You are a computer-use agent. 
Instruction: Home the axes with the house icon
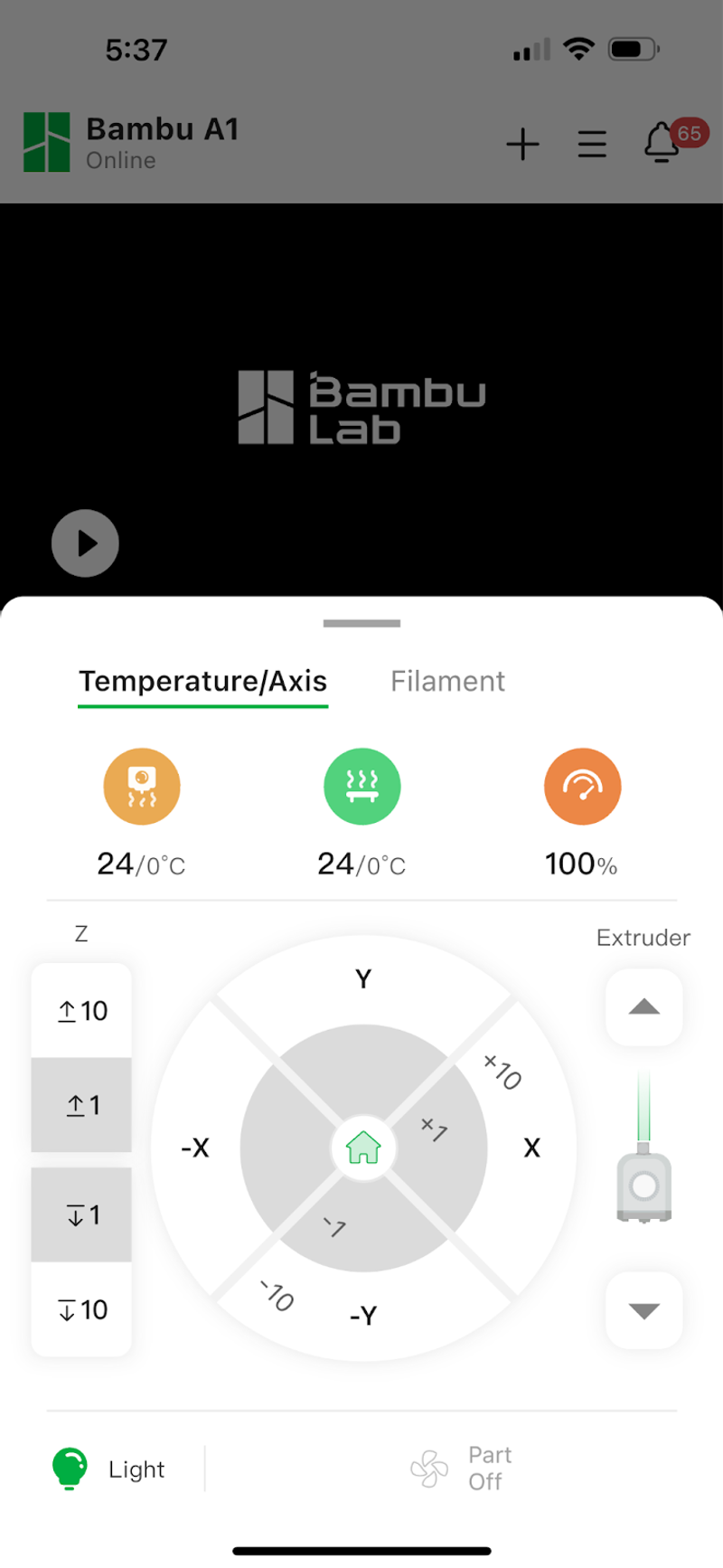pos(363,1148)
